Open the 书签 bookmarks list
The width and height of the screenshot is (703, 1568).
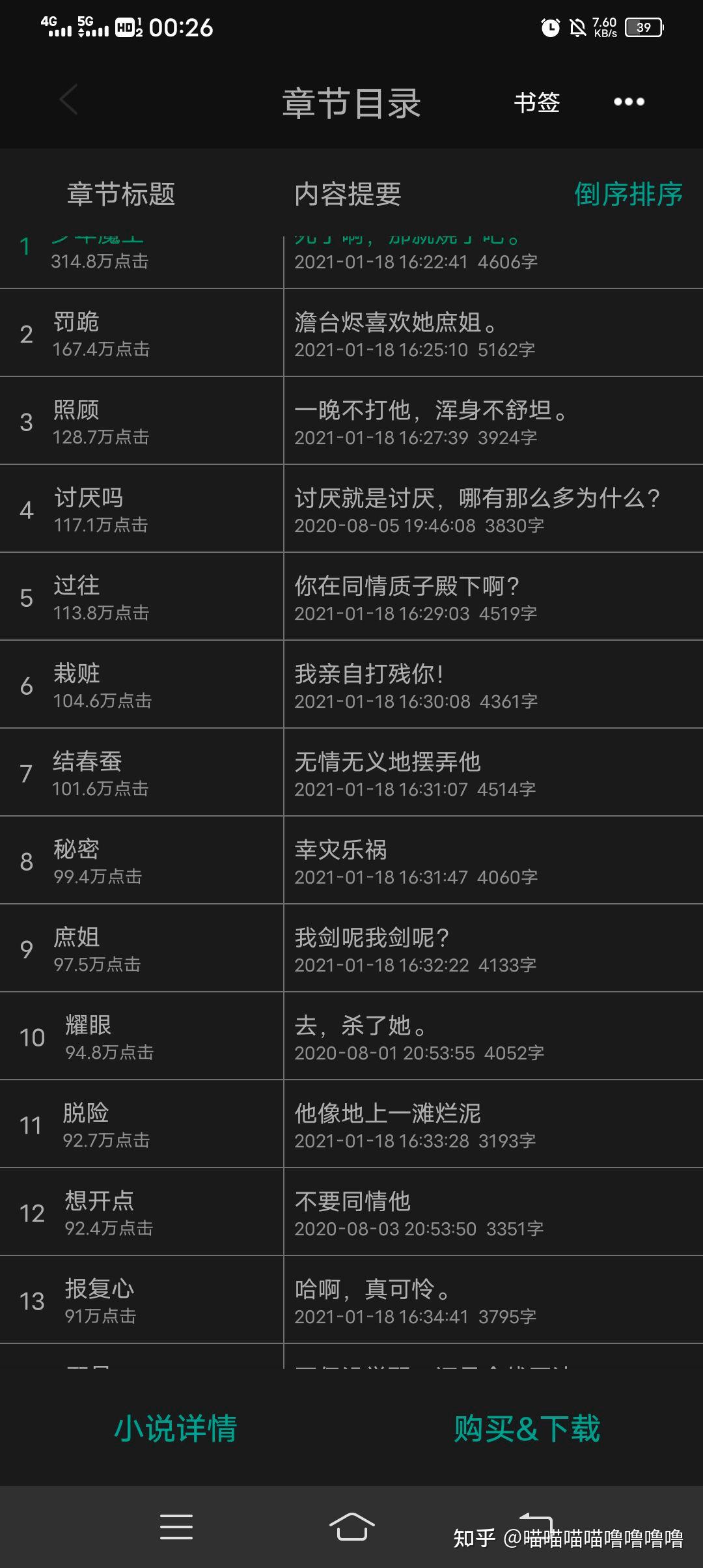click(537, 102)
